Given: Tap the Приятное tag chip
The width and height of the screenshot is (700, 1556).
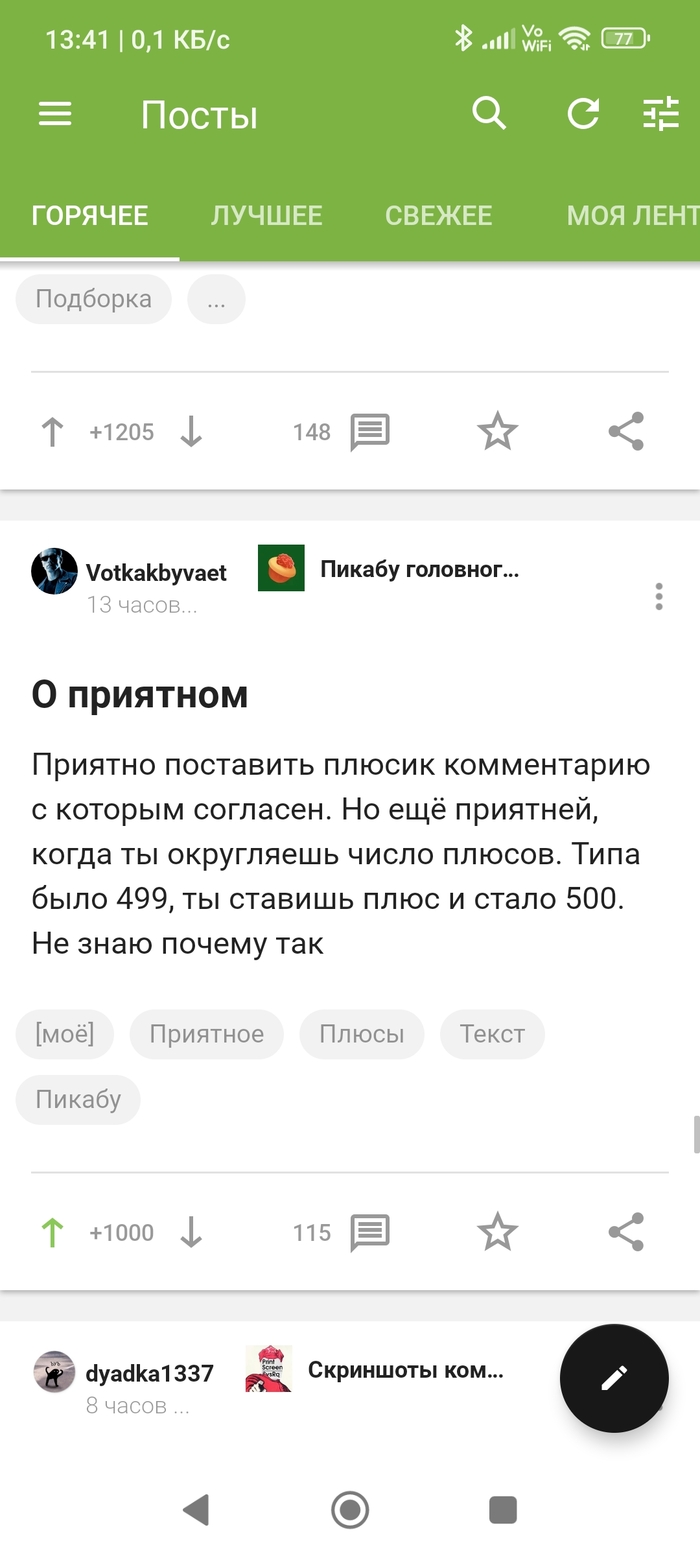Looking at the screenshot, I should (x=206, y=1034).
